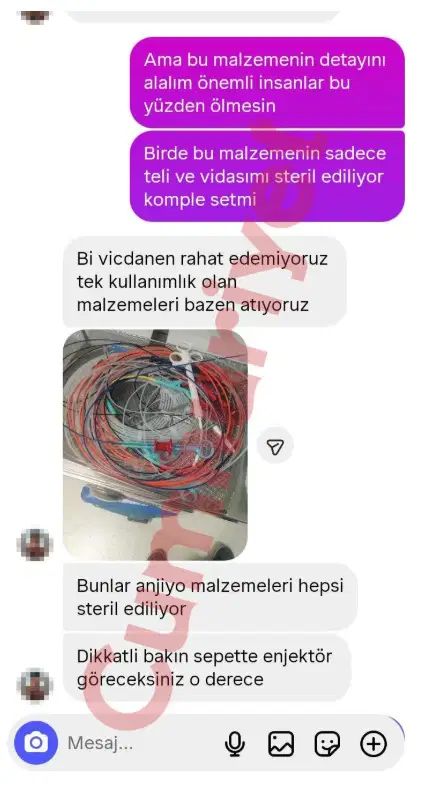Screen dimensions: 422x791
Task: Record a voice message with the microphone
Action: 235,744
